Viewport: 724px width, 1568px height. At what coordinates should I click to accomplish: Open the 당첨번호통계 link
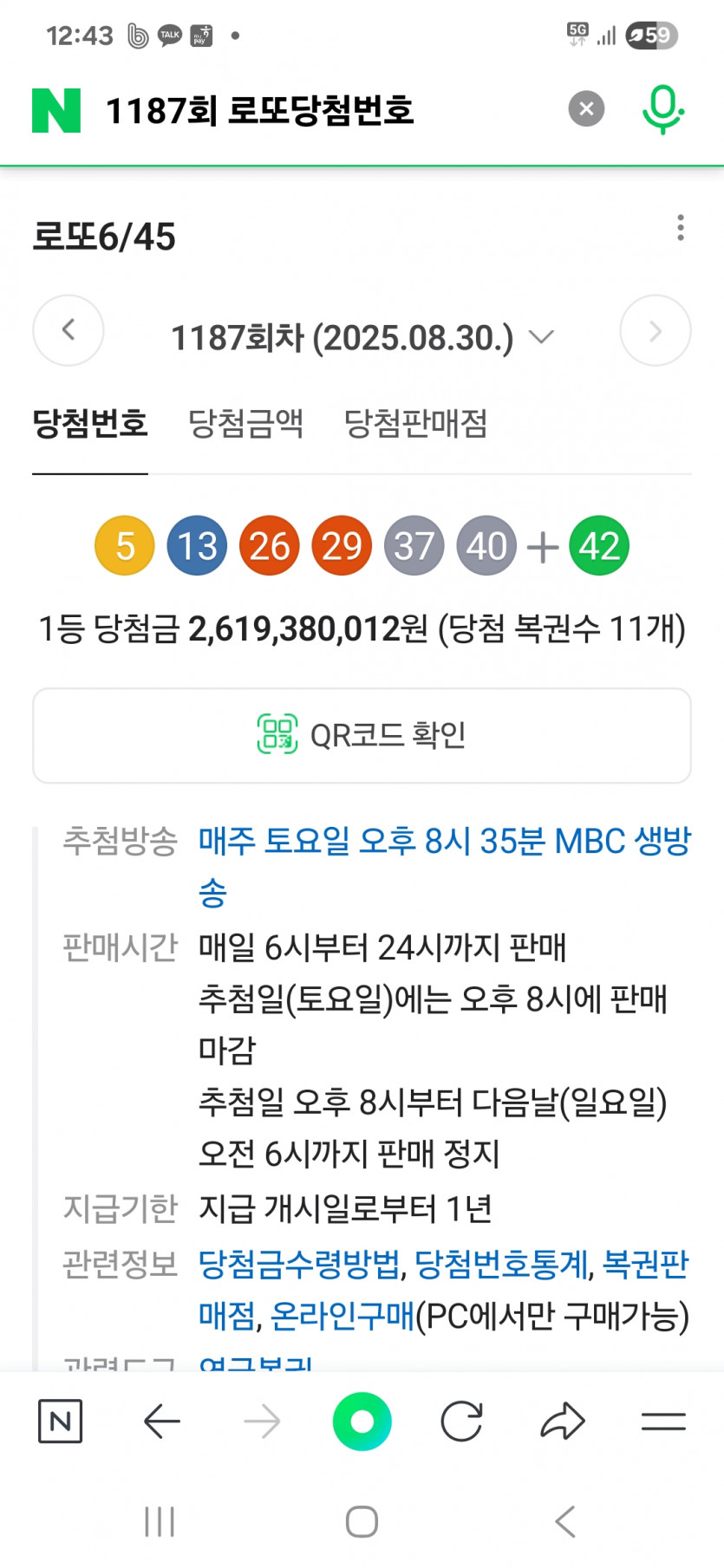(x=502, y=1265)
